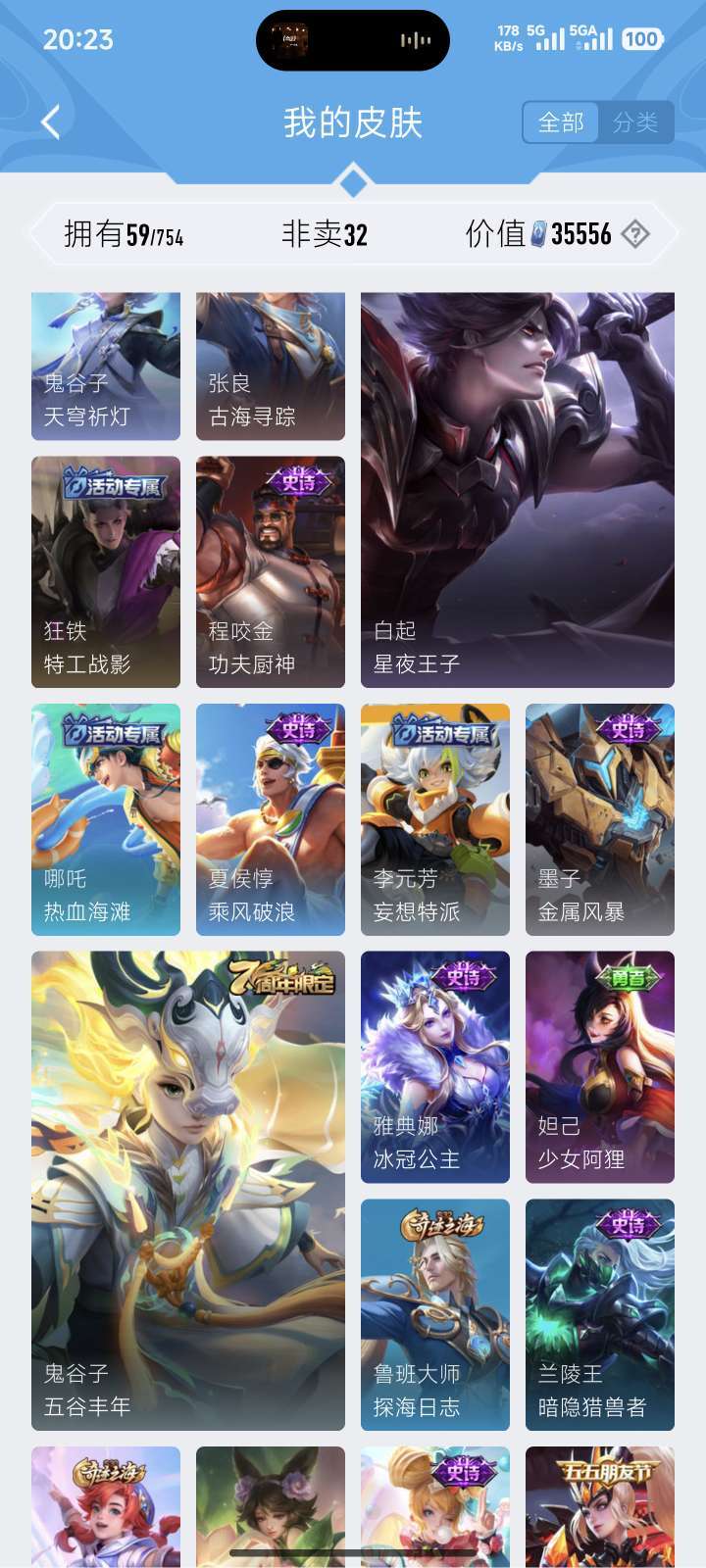Open 夏侯惇 乘风破浪 skin
This screenshot has height=1568, width=706.
[x=271, y=819]
